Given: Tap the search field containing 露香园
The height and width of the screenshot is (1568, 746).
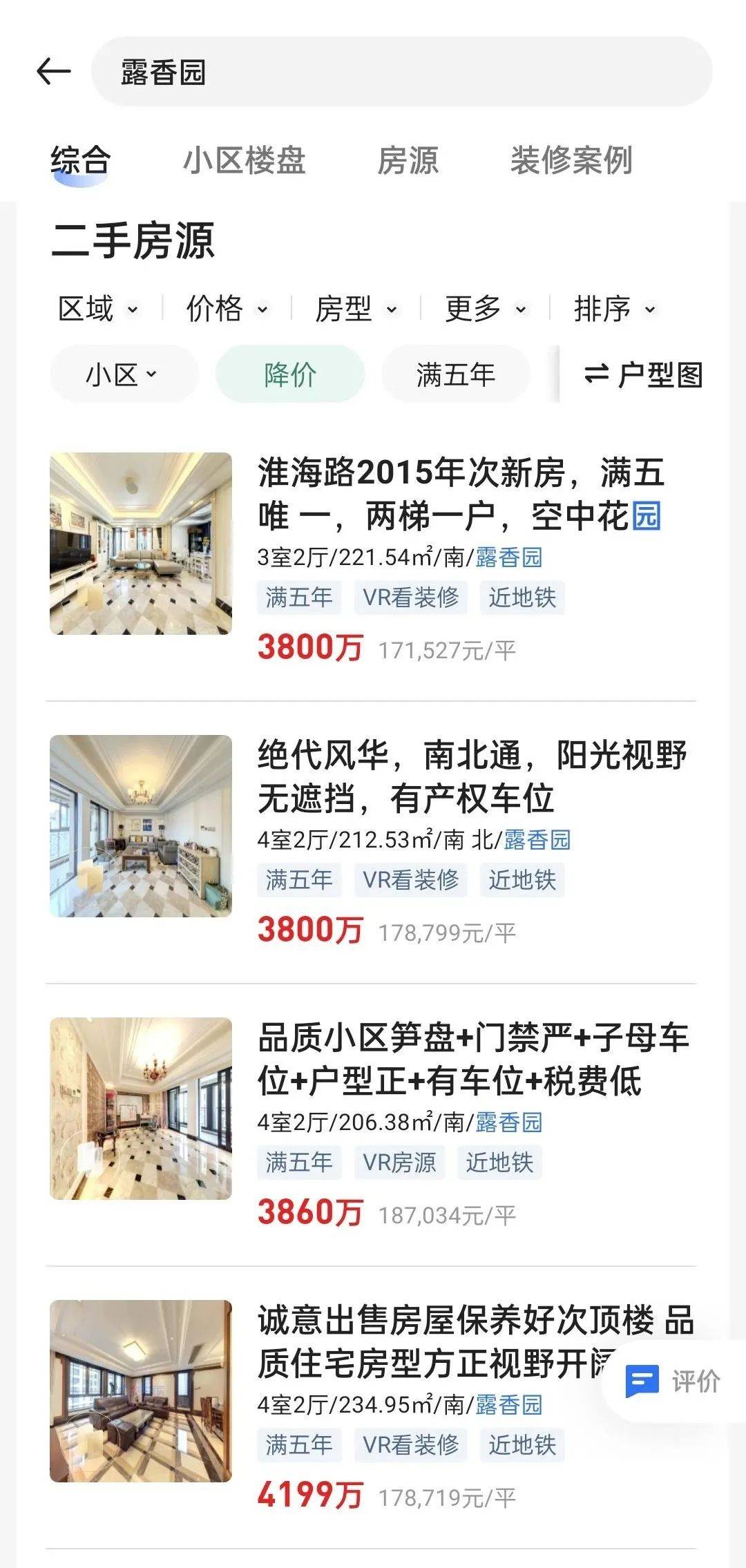Looking at the screenshot, I should tap(401, 72).
